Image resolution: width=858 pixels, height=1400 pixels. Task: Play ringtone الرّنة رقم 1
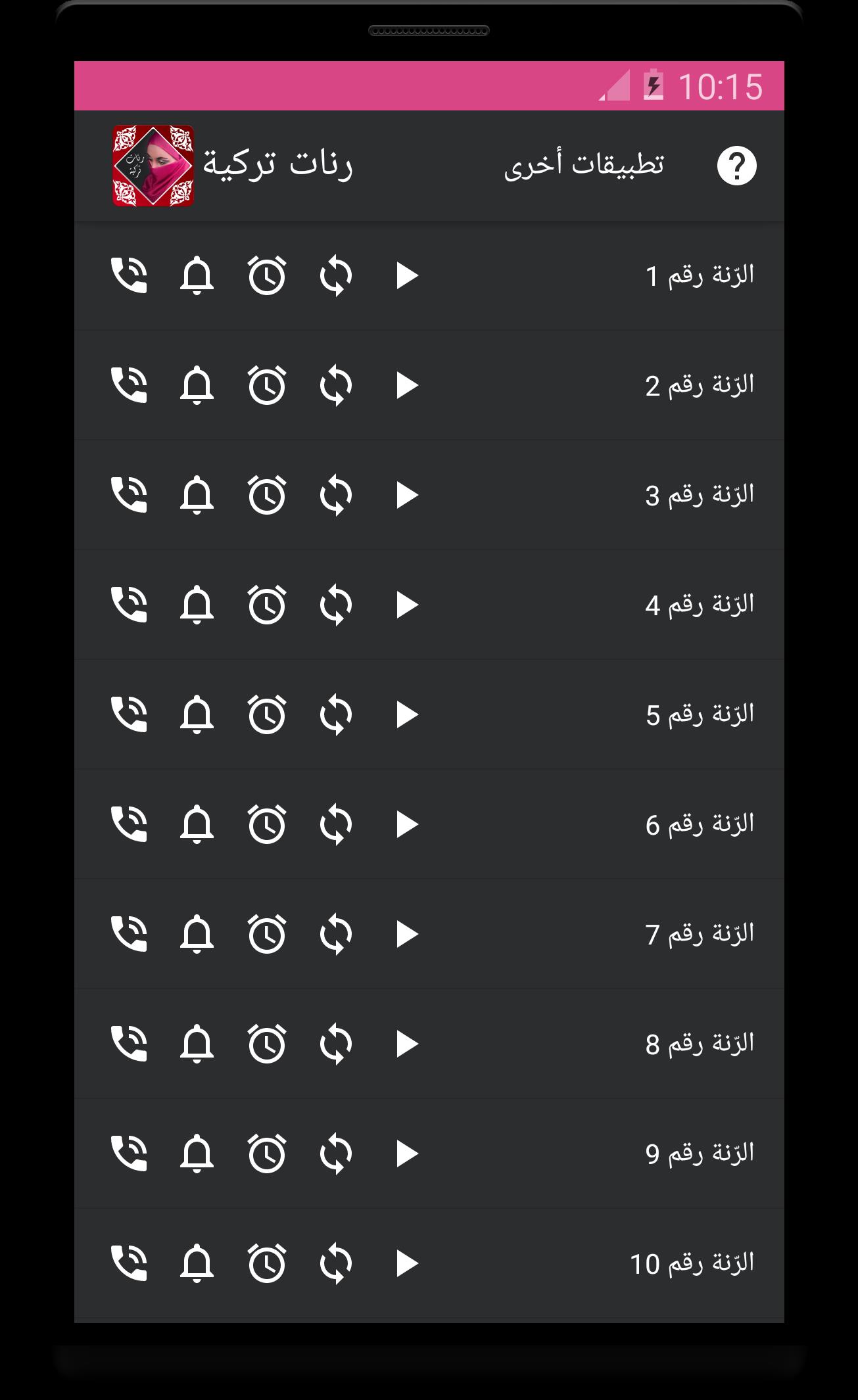click(x=407, y=275)
